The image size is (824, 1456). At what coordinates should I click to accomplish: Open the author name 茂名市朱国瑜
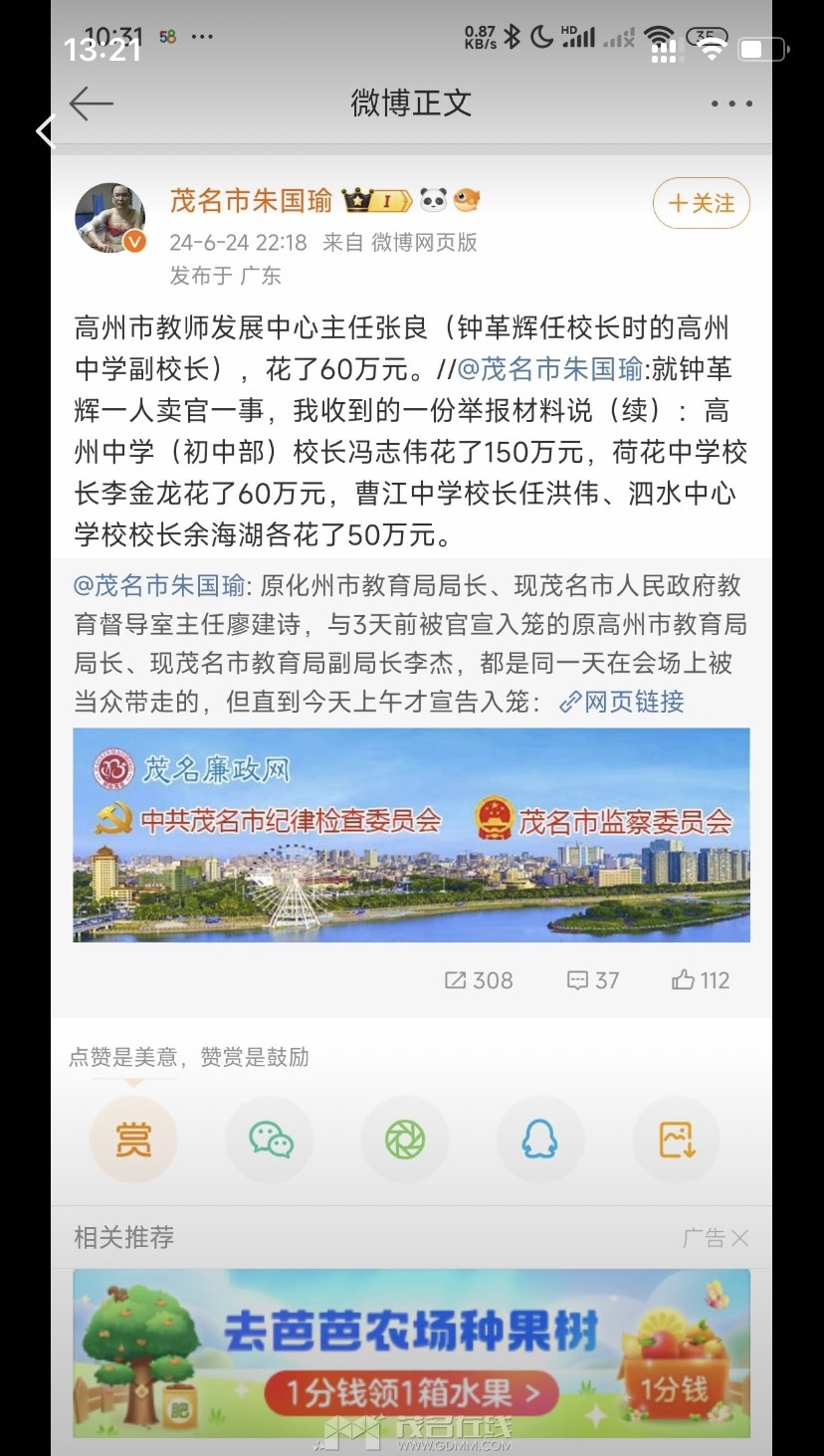(x=251, y=201)
